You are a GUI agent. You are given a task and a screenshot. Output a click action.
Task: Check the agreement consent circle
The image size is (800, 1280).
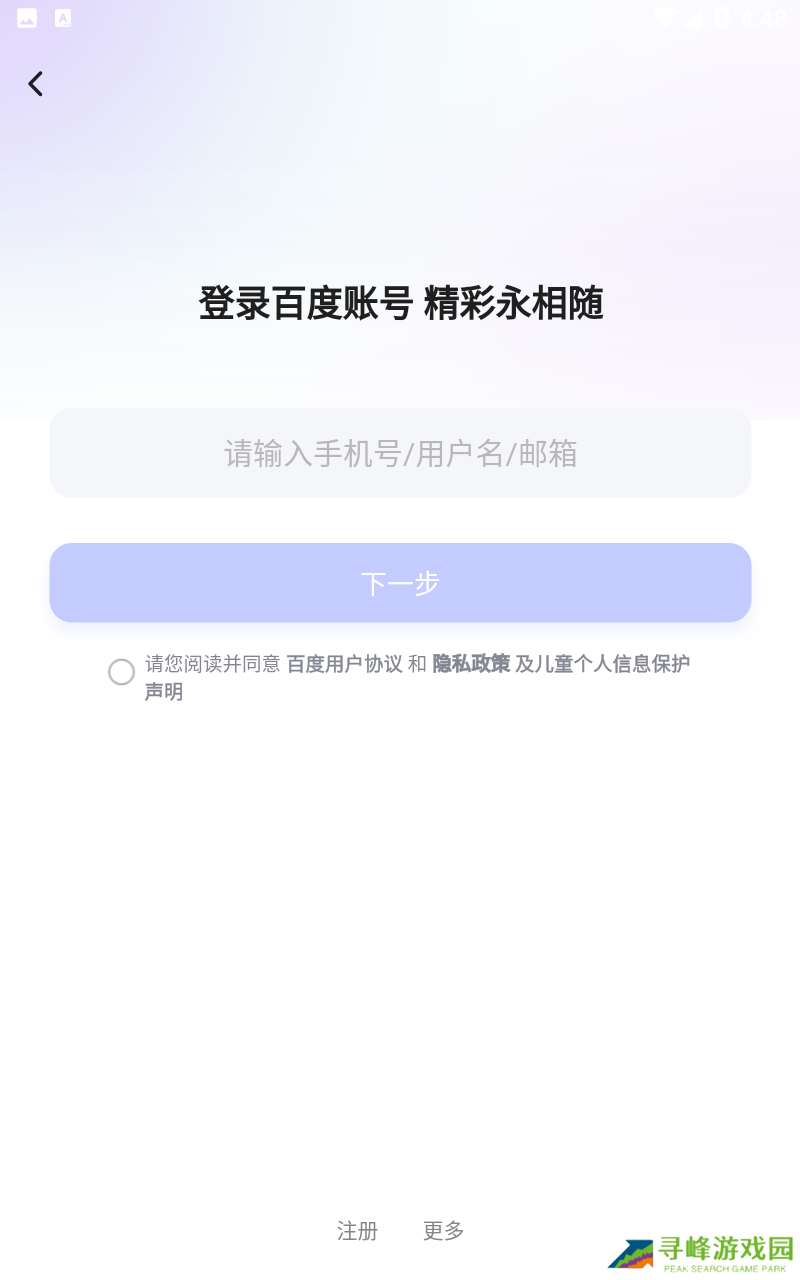click(121, 672)
